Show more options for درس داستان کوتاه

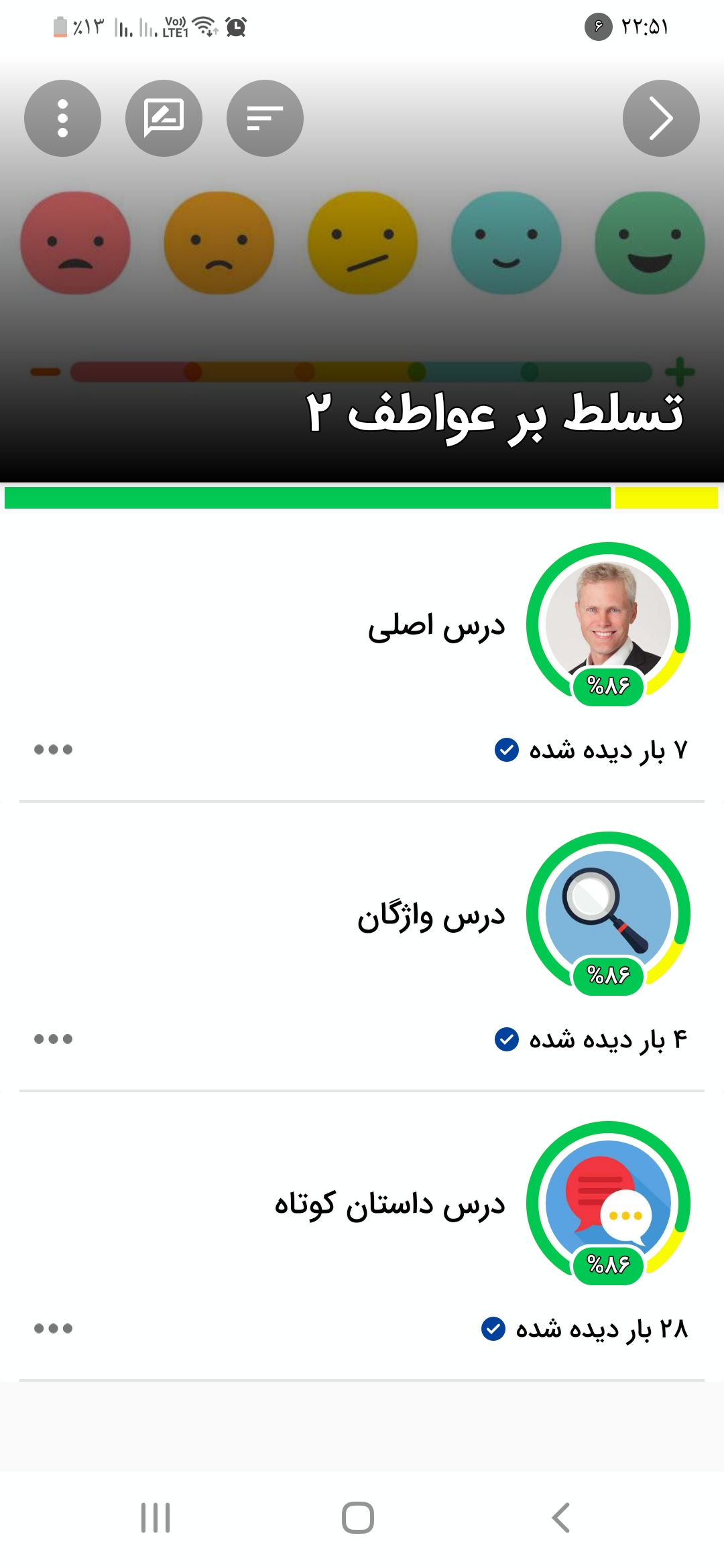tap(54, 1328)
